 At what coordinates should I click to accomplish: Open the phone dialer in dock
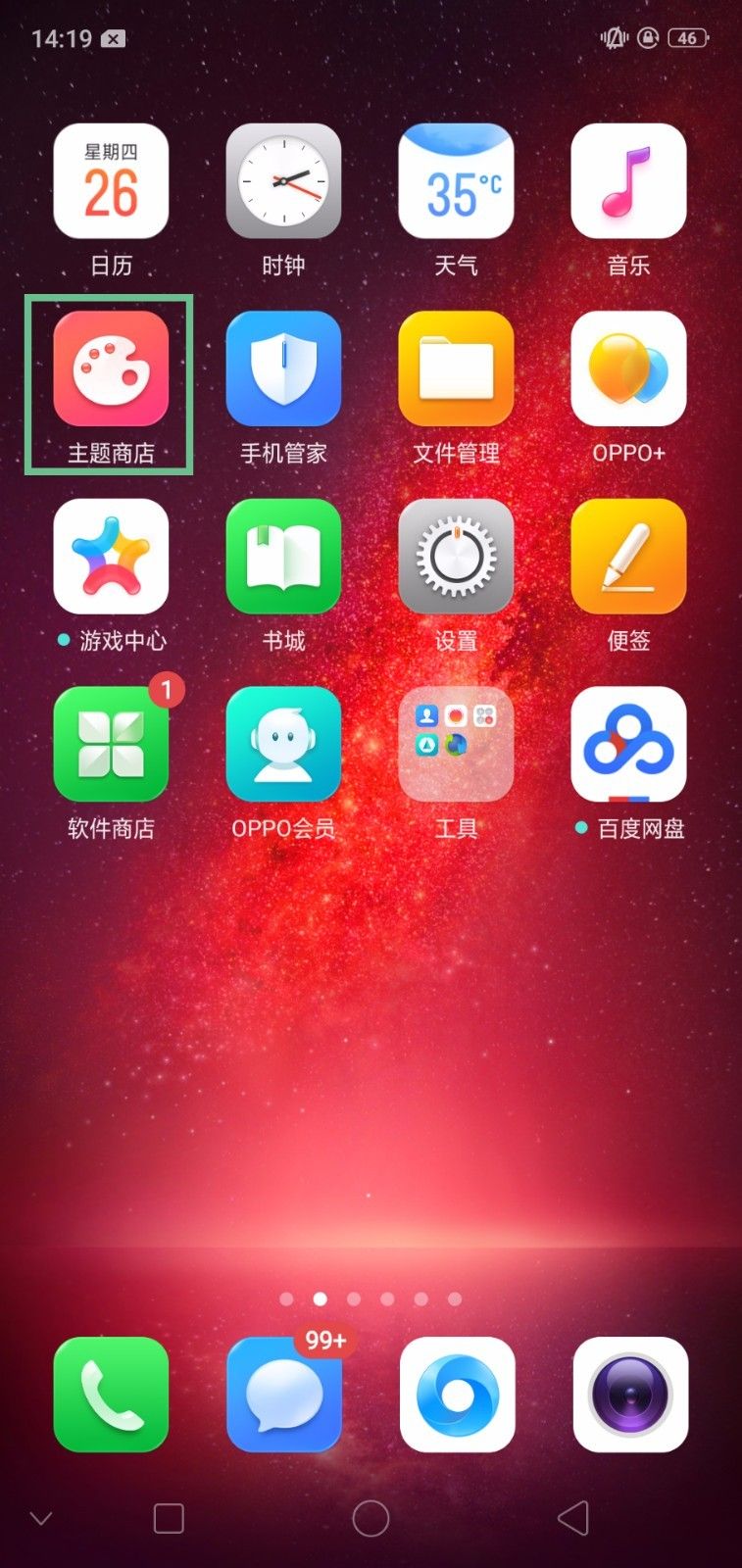pos(111,1395)
